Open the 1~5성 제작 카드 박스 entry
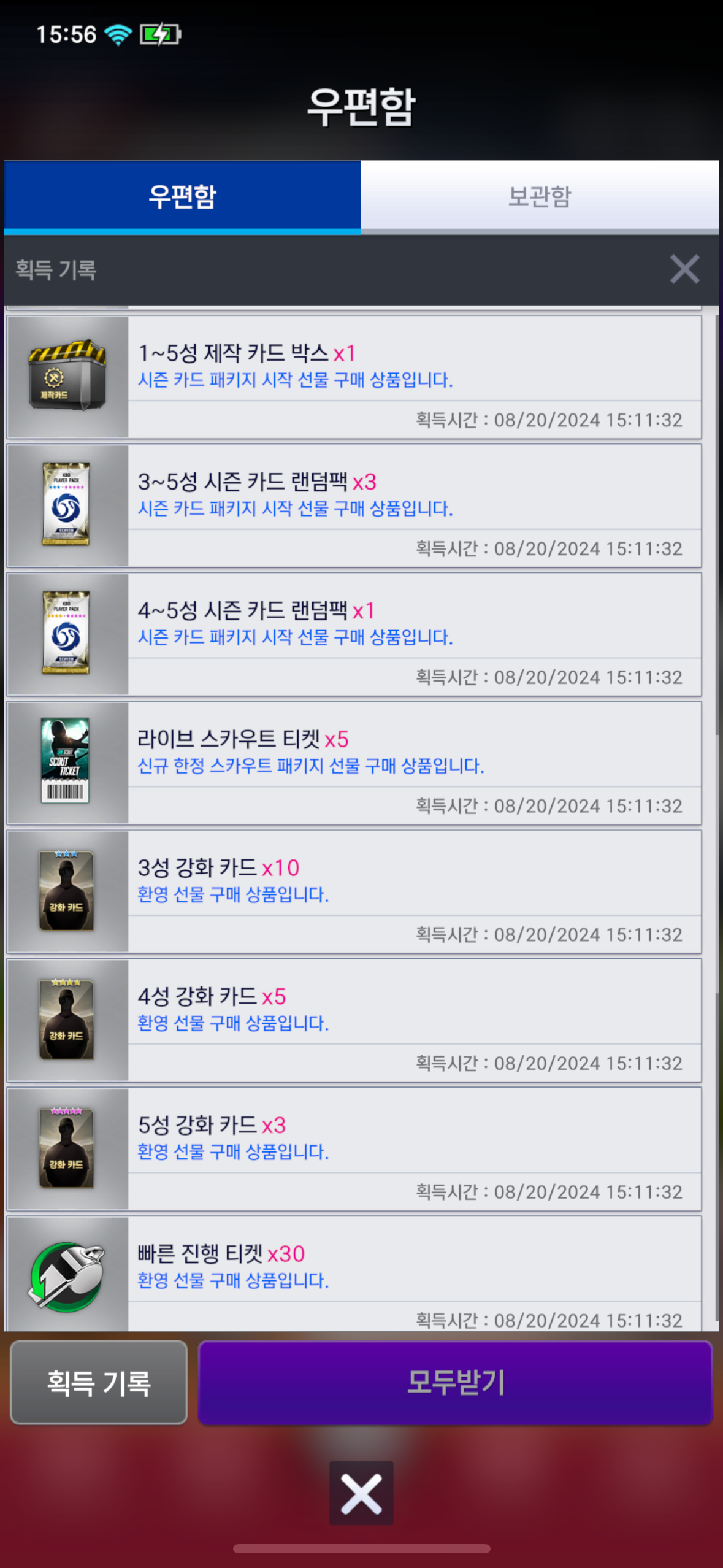This screenshot has height=1568, width=723. coord(353,377)
